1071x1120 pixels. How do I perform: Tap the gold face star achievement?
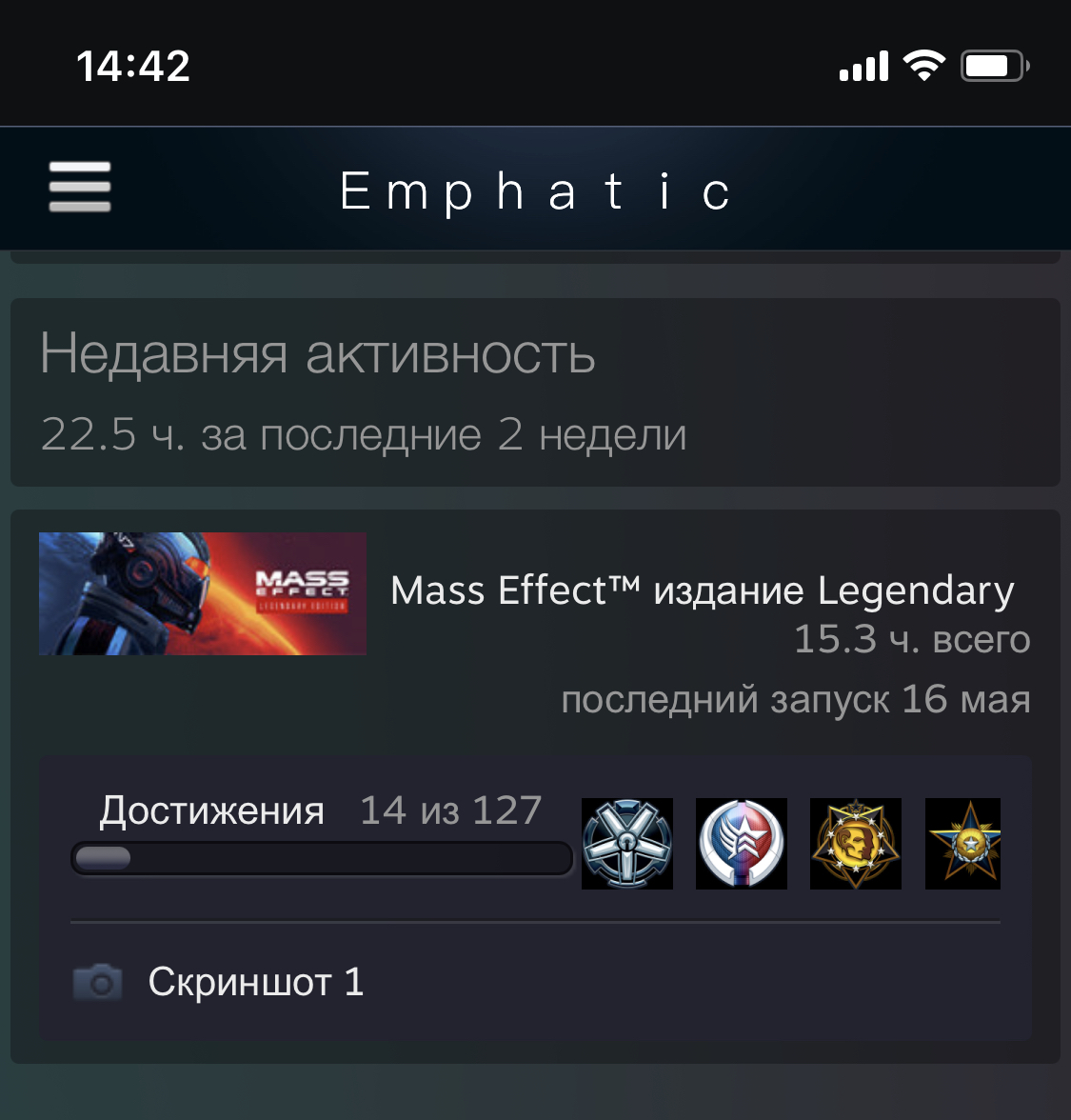coord(855,844)
